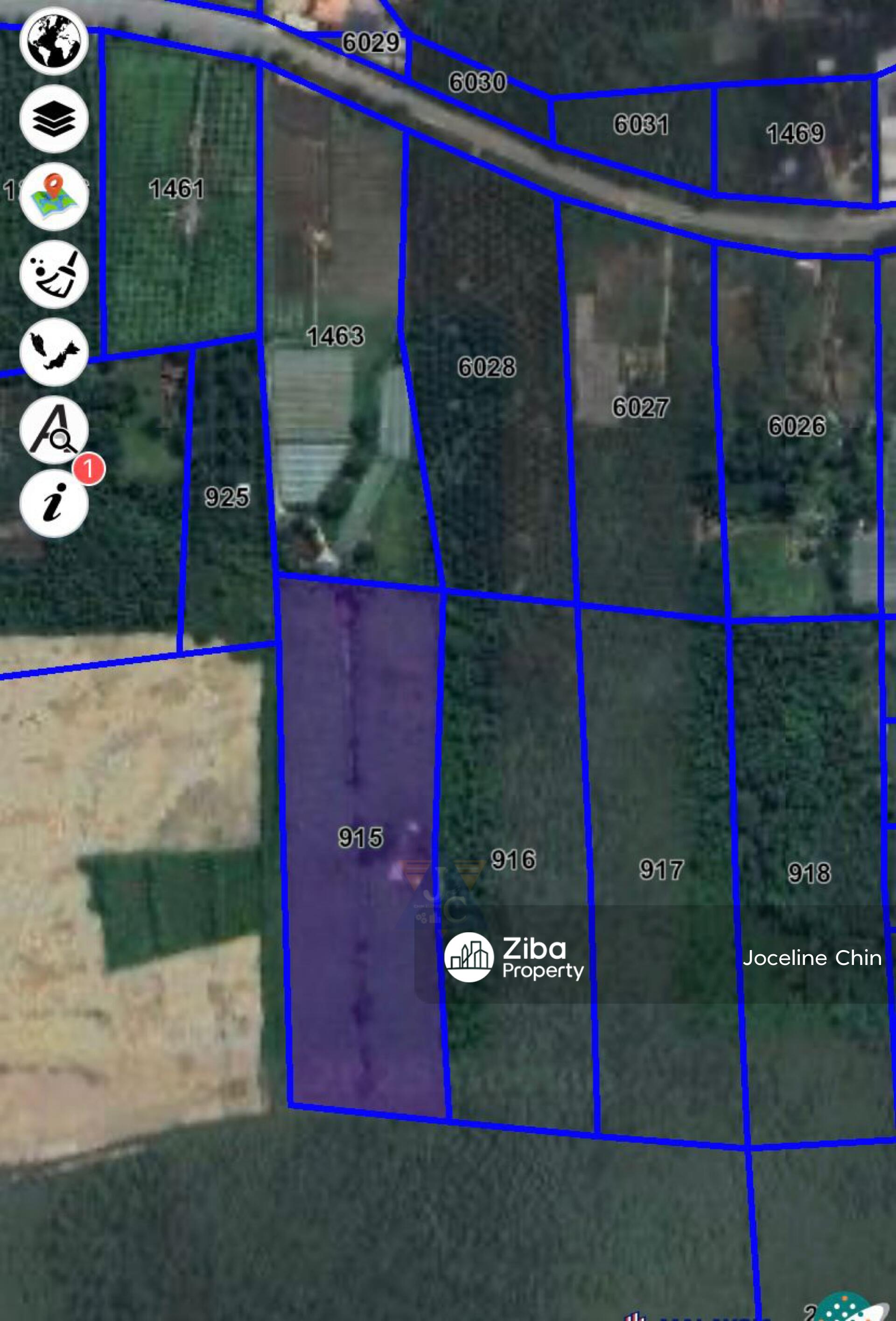The image size is (896, 1321).
Task: Tap the map location pin button
Action: (54, 196)
